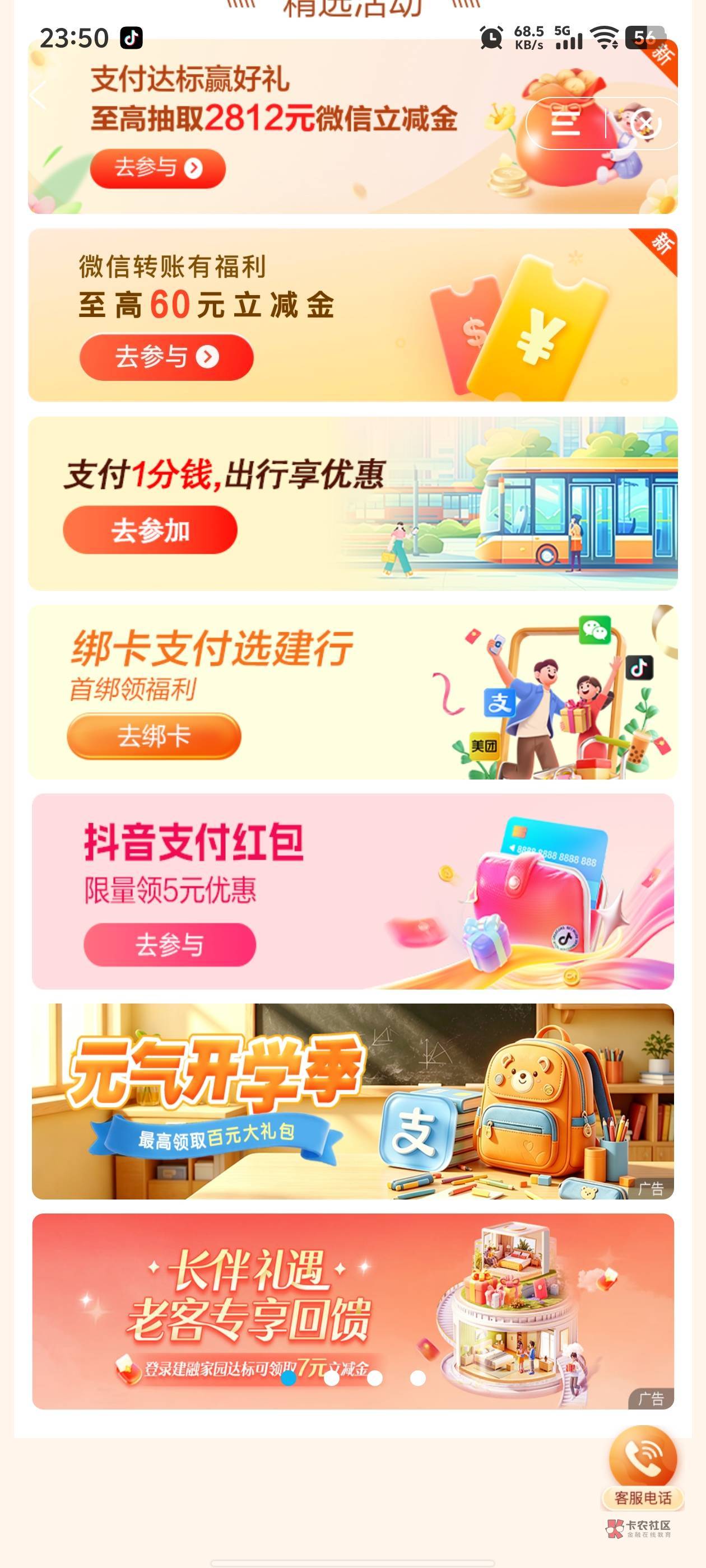
Task: Open the 长伴礼遇 老客专享回馈 banner
Action: (352, 1311)
